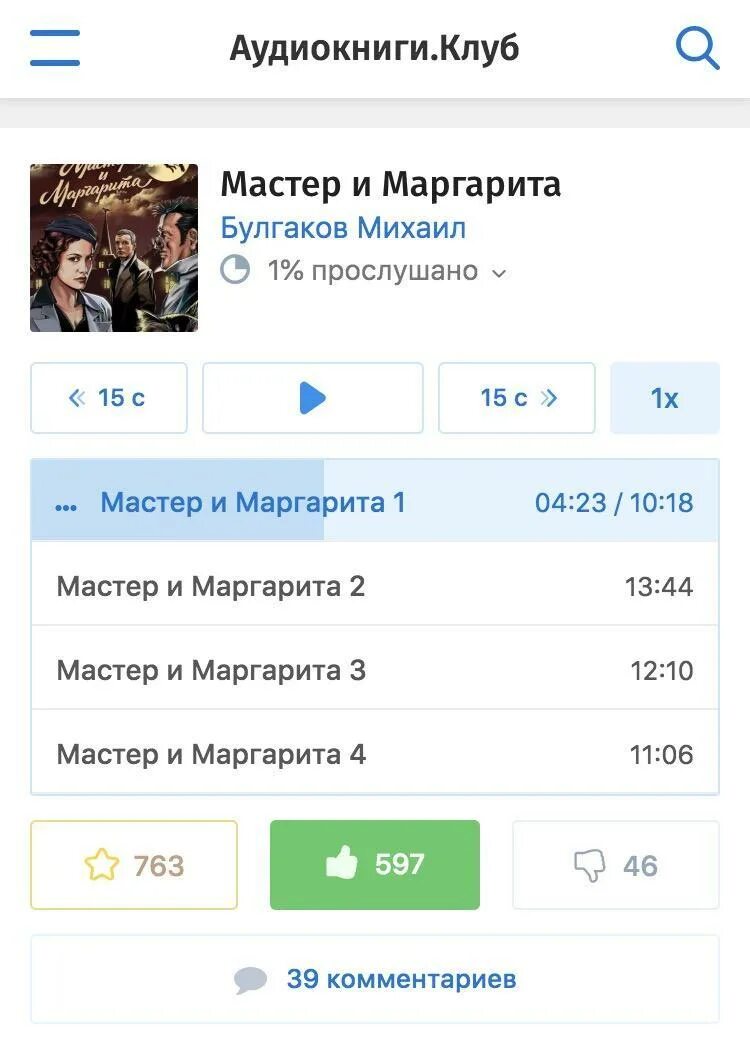750x1056 pixels.
Task: Open the 39 комментариев section
Action: click(375, 979)
